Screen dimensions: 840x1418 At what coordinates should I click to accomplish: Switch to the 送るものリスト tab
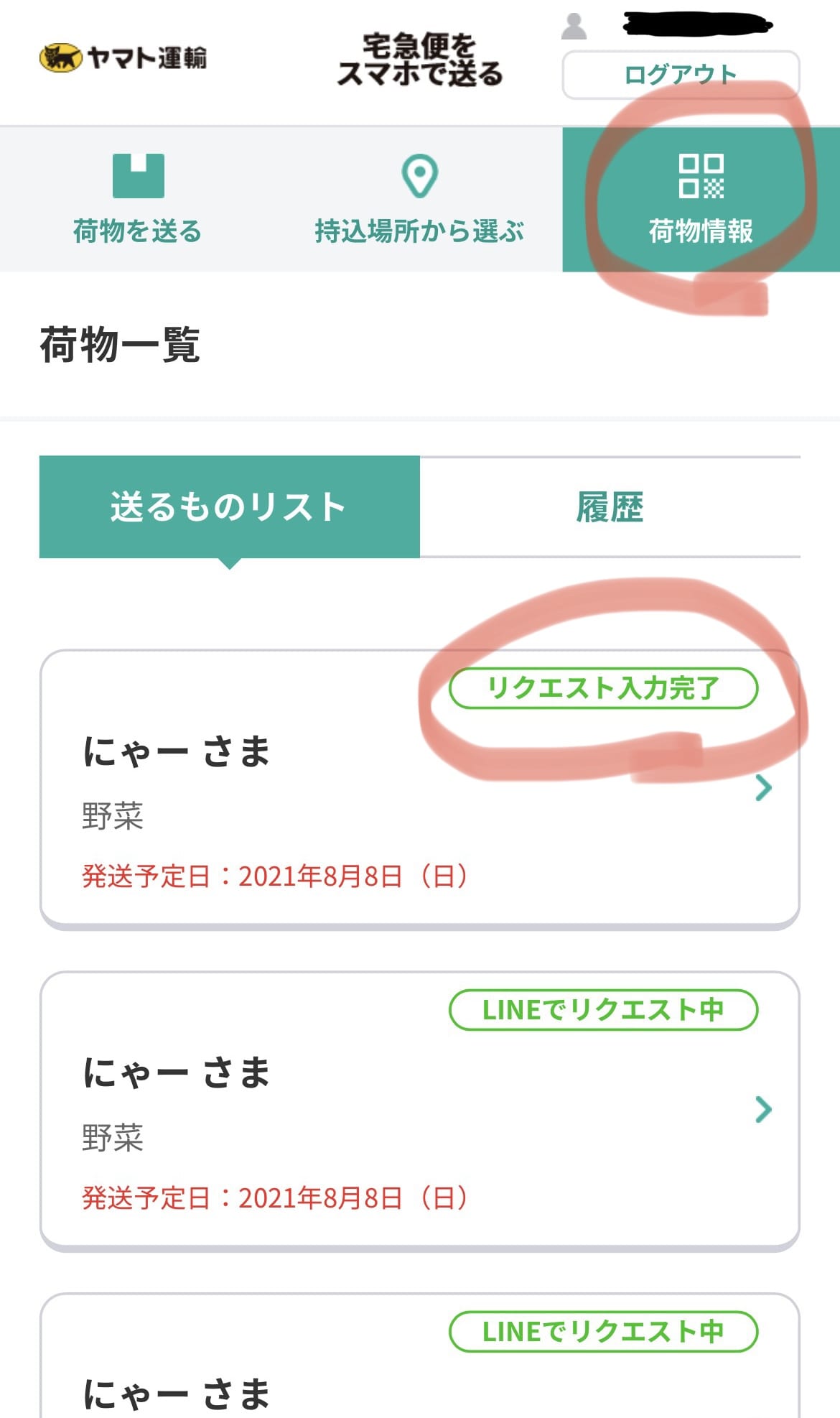(x=229, y=506)
